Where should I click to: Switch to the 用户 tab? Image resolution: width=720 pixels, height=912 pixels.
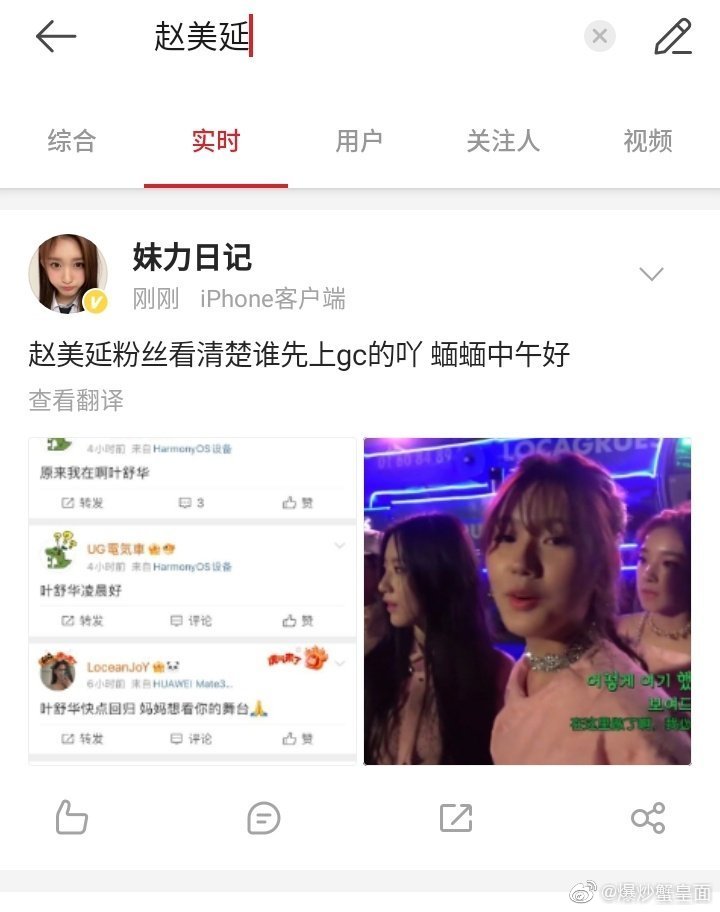click(359, 141)
